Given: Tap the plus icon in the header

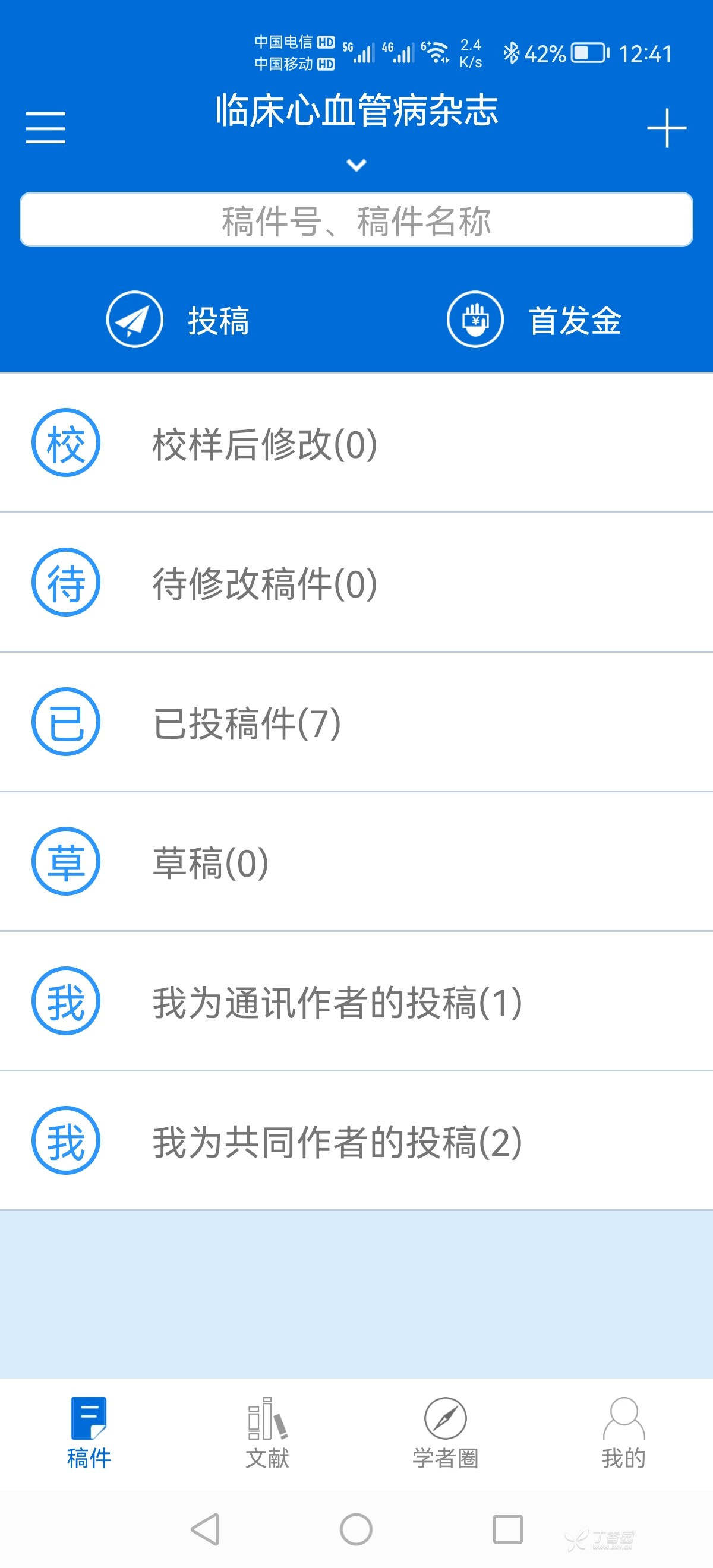Looking at the screenshot, I should coord(666,128).
